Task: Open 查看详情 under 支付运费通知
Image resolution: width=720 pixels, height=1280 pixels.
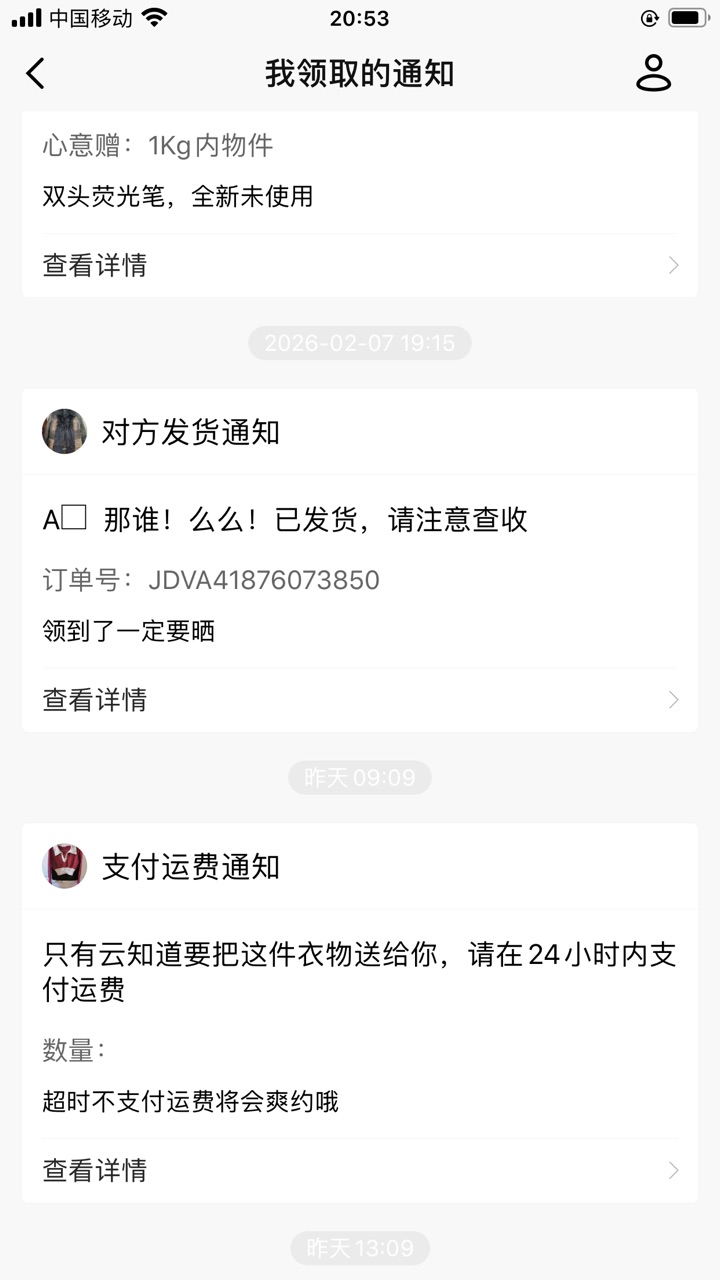Action: tap(360, 1169)
